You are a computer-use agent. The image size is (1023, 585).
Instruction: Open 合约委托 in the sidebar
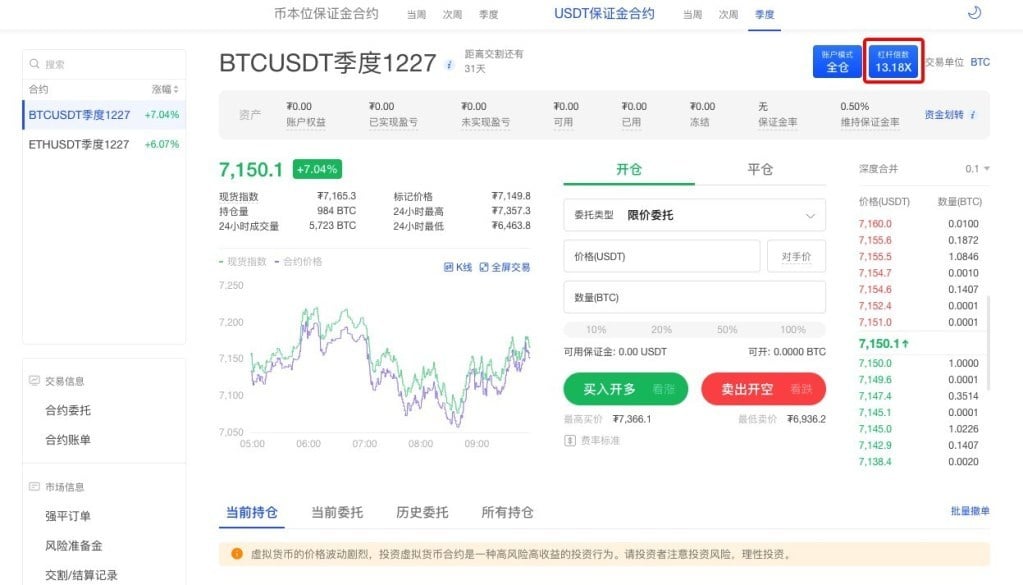68,410
